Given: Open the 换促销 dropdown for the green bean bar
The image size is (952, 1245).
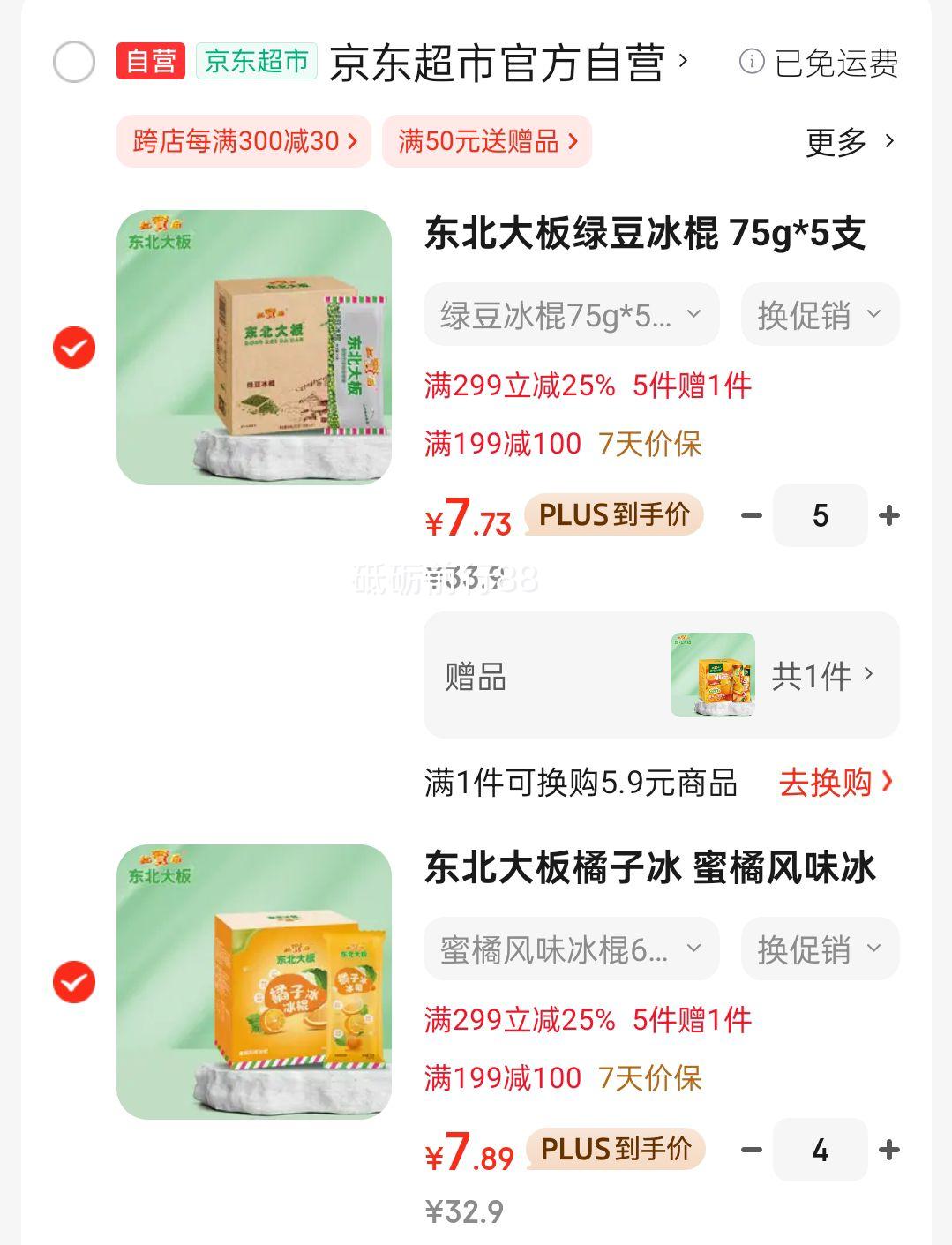Looking at the screenshot, I should pos(819,314).
